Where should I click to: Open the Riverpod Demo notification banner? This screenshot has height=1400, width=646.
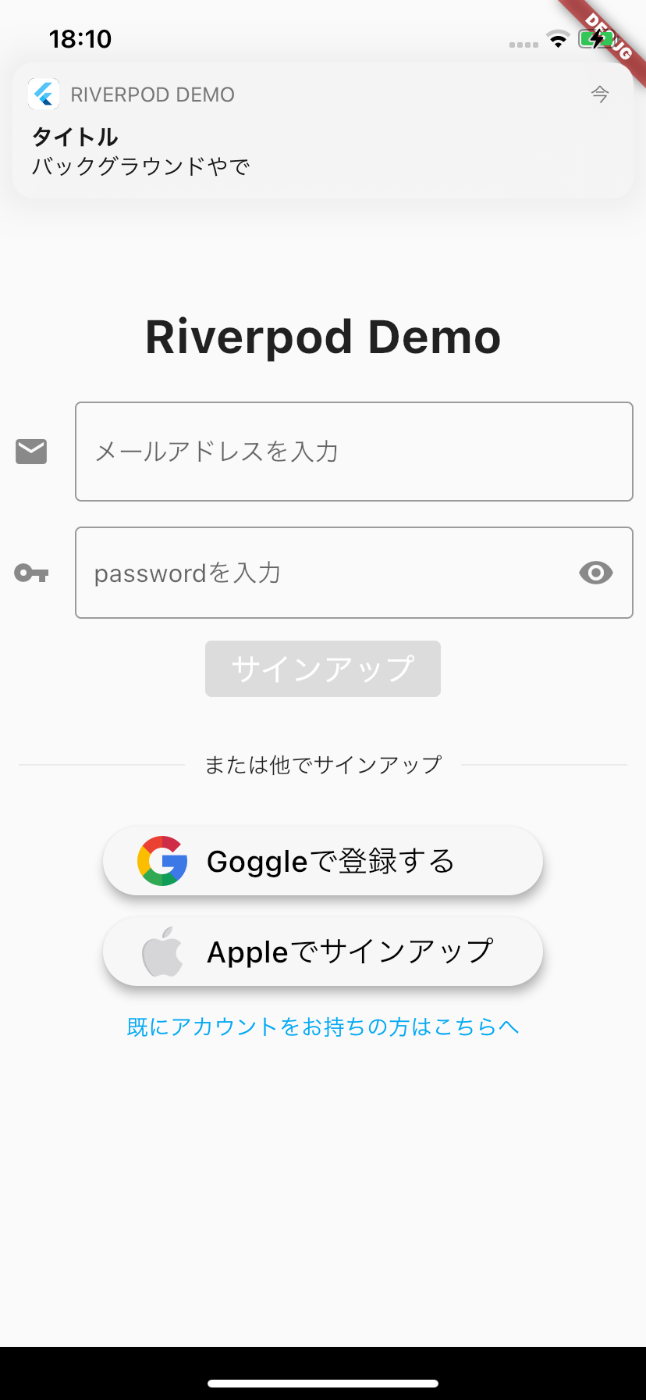[323, 130]
